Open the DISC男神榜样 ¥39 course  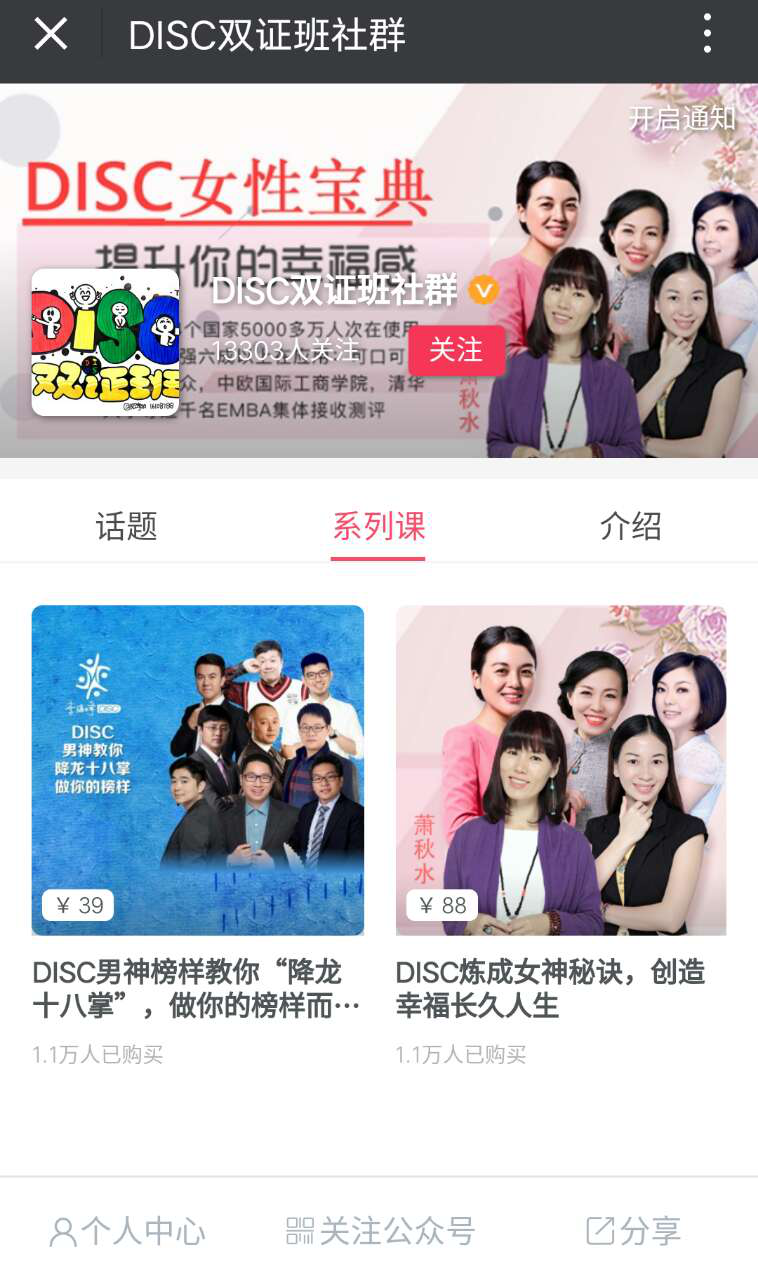(198, 836)
